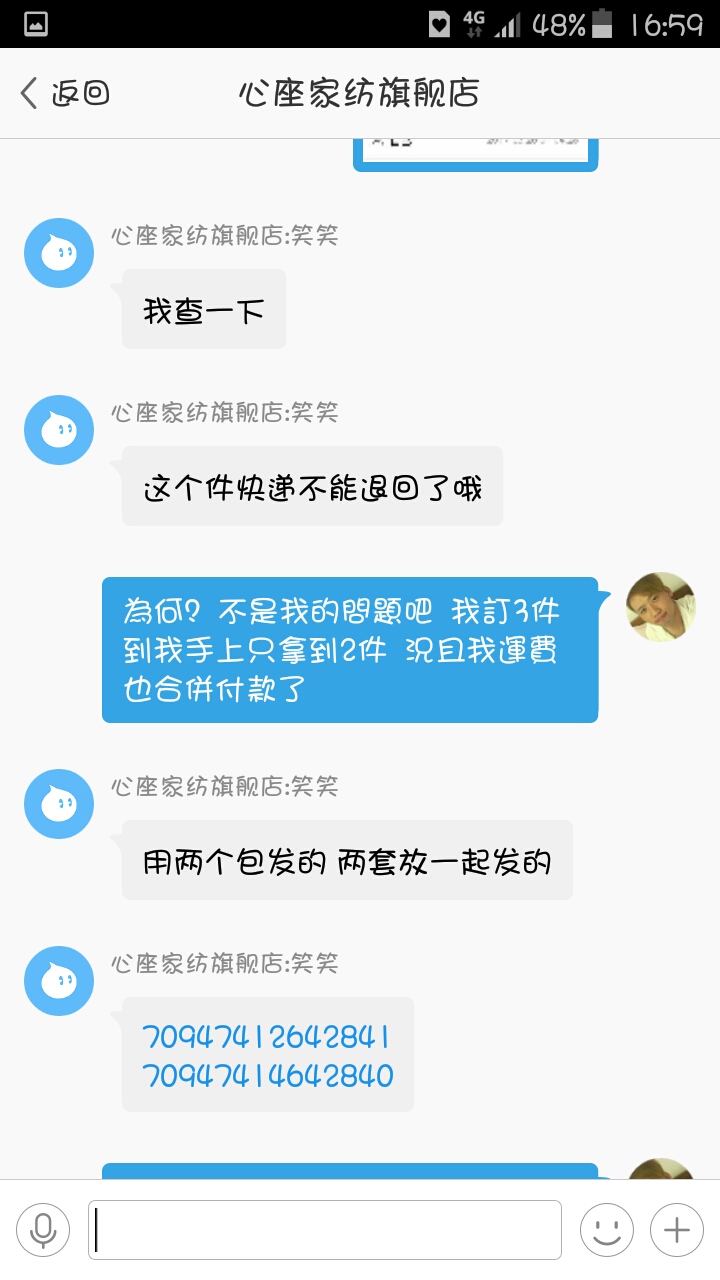
Task: Tap the voice input microphone icon
Action: [x=43, y=1229]
